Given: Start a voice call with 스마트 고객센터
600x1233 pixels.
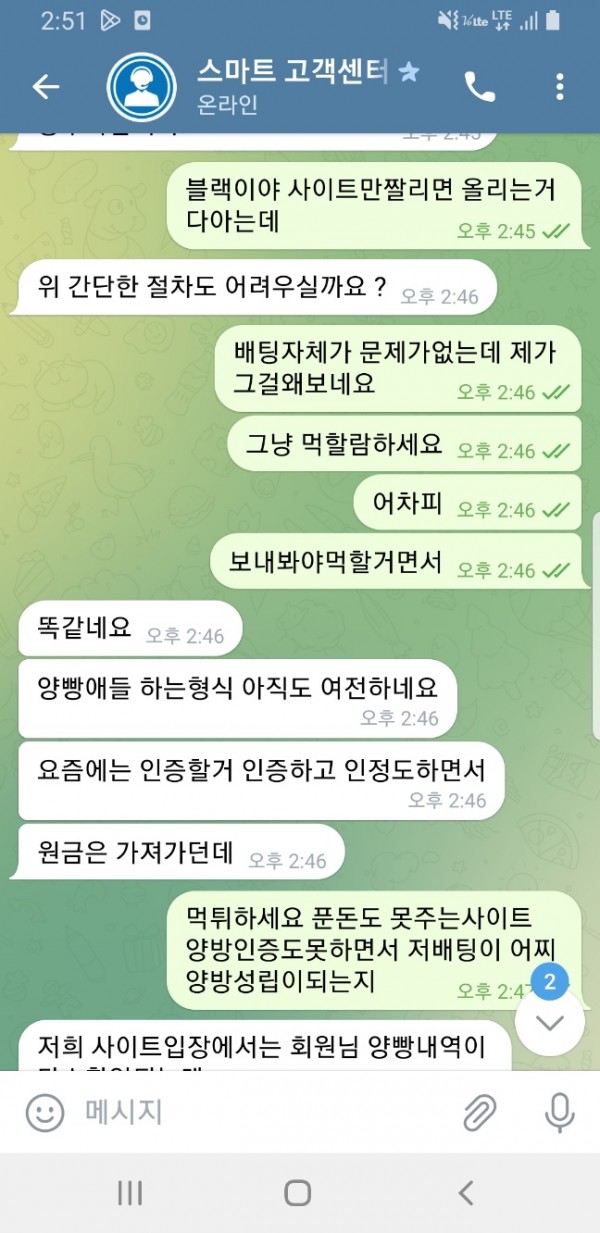Looking at the screenshot, I should pos(480,87).
